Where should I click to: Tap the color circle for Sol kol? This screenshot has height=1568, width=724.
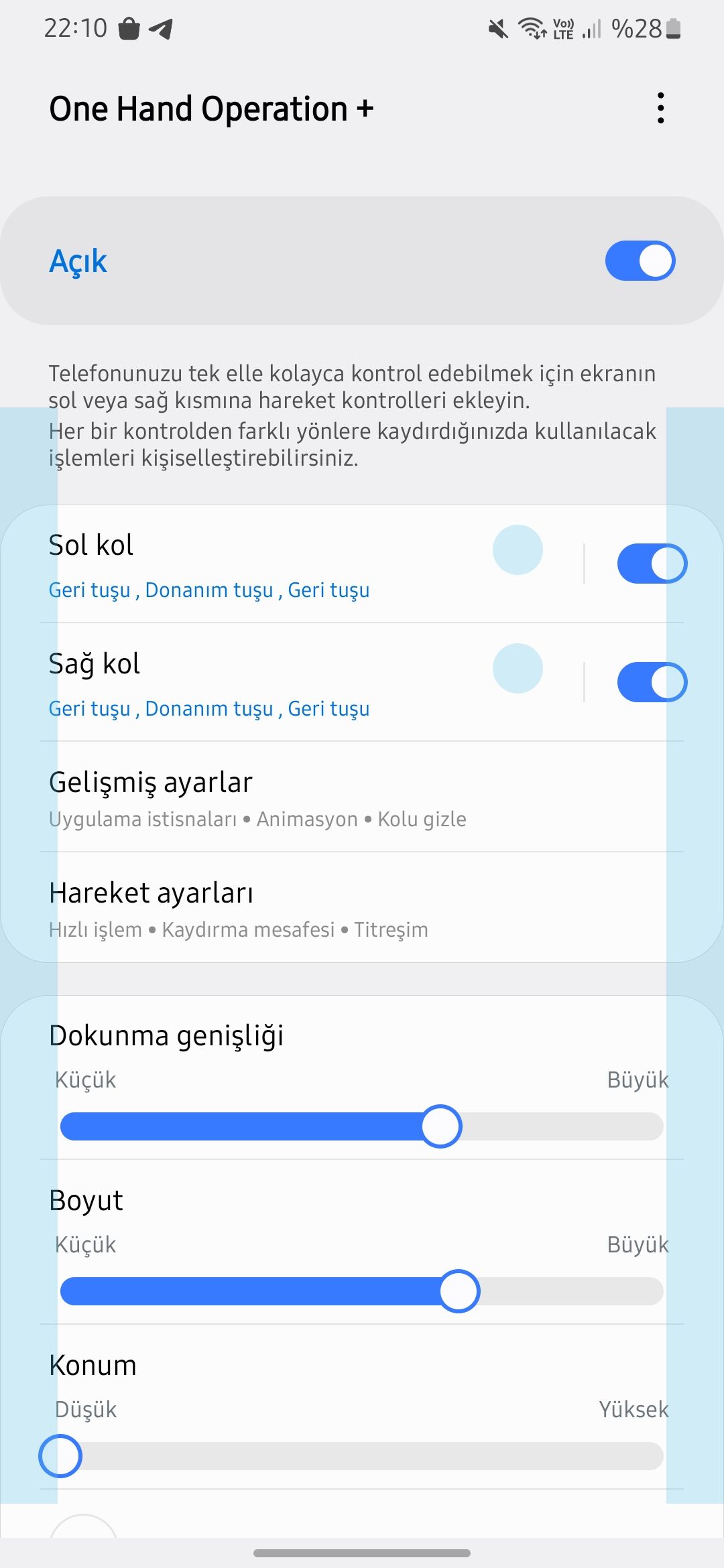pos(518,550)
